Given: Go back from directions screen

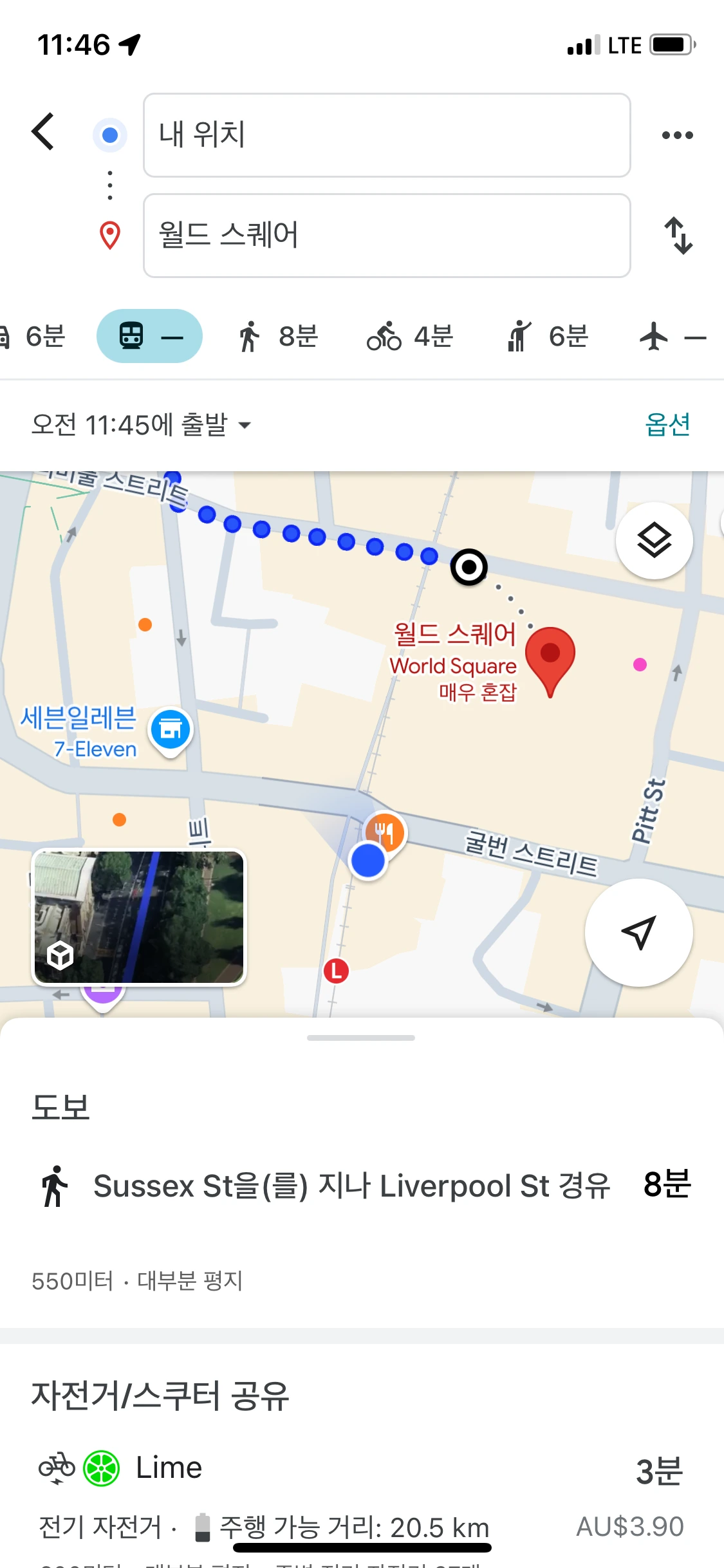Looking at the screenshot, I should tap(43, 133).
